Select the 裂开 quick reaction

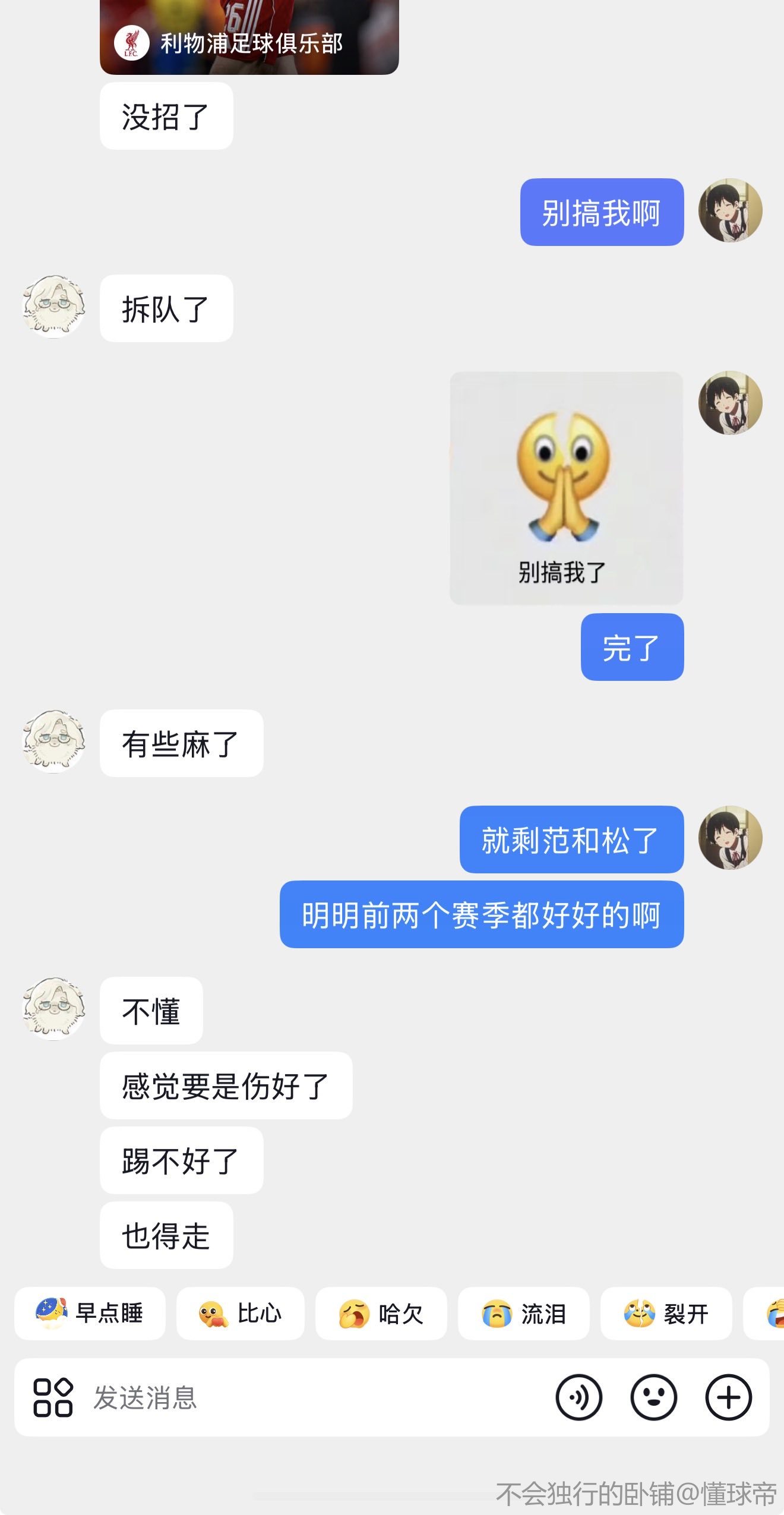pos(666,1313)
